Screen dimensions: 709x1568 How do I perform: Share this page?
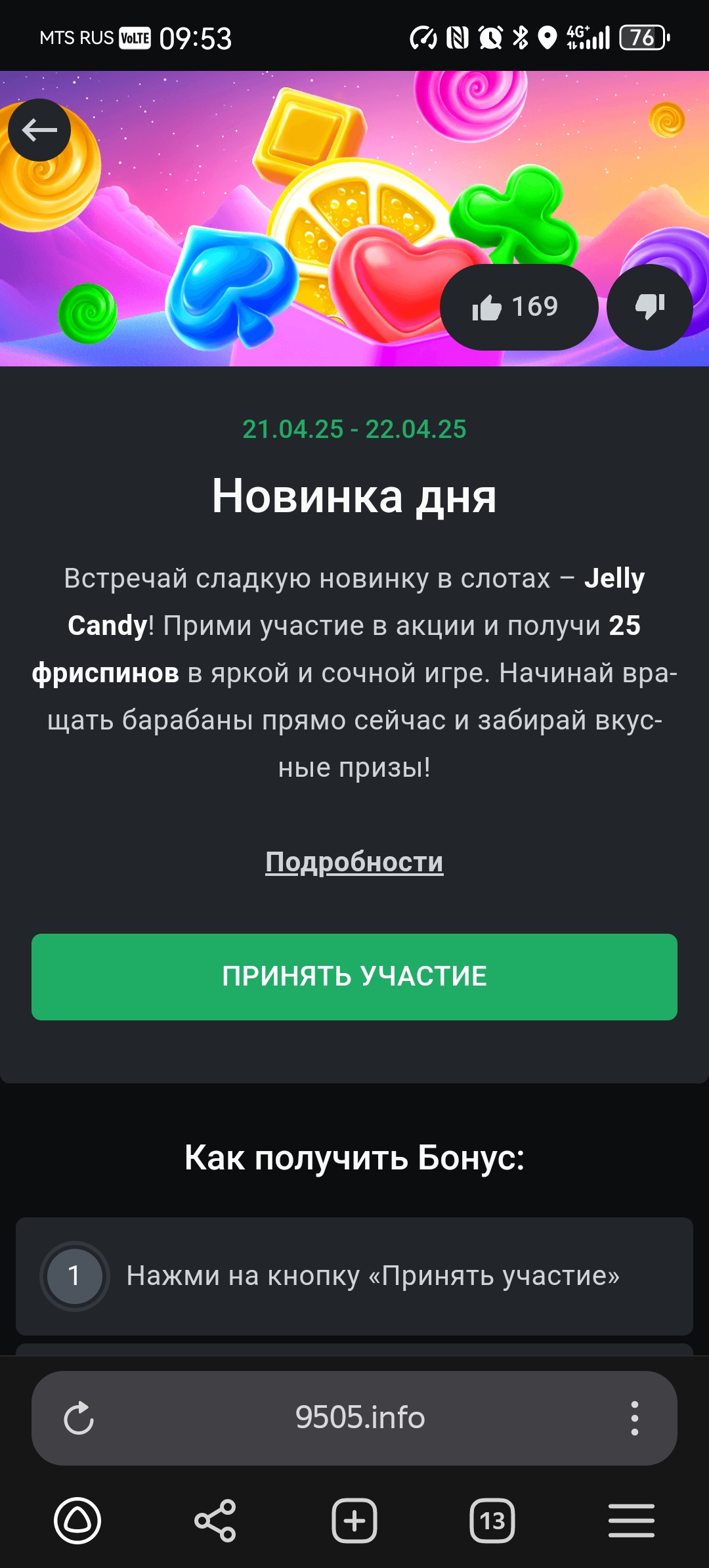[215, 1521]
